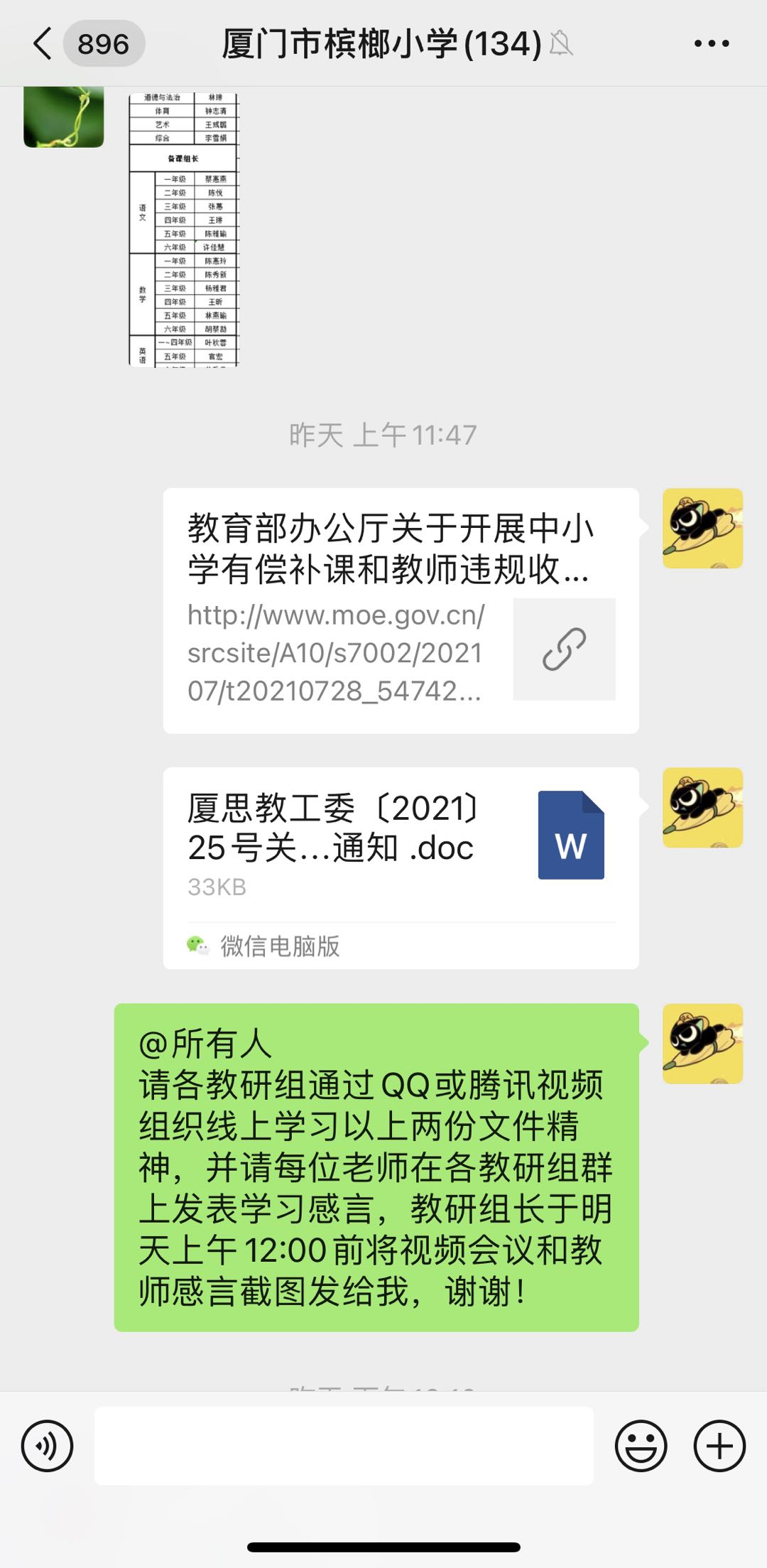Open the emoji sticker panel
767x1568 pixels.
tap(641, 1446)
